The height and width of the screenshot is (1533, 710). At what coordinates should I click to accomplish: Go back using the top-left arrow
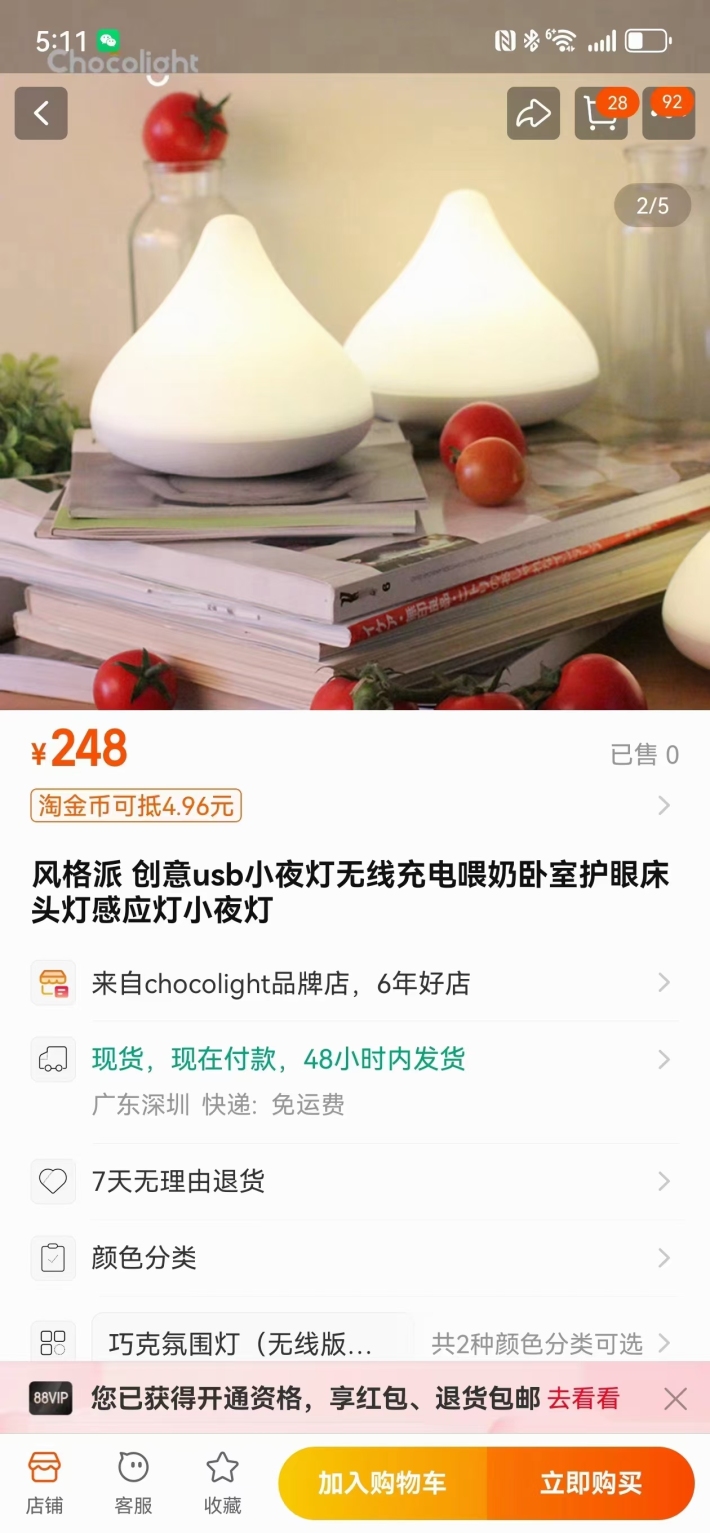(41, 113)
